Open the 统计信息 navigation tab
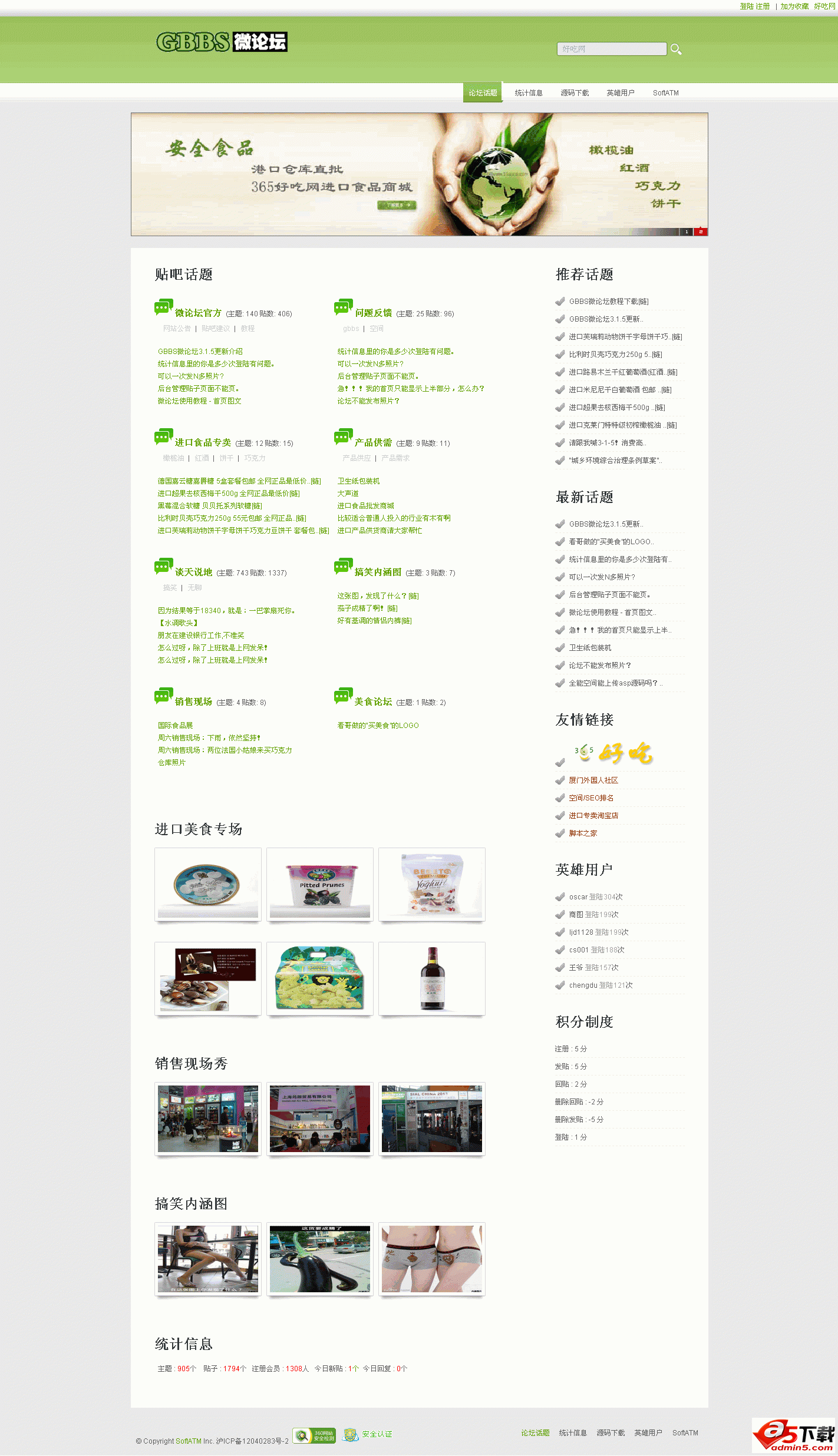The width and height of the screenshot is (838, 1456). pyautogui.click(x=529, y=92)
